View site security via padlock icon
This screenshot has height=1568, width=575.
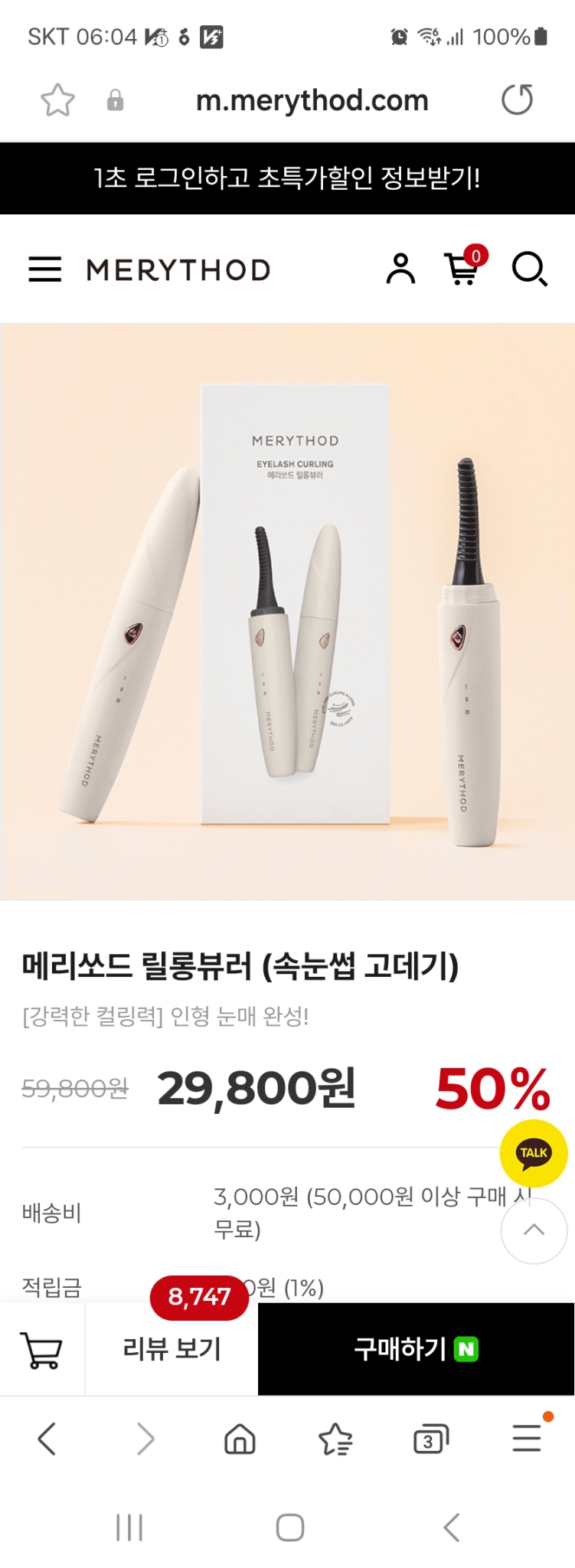[x=116, y=100]
